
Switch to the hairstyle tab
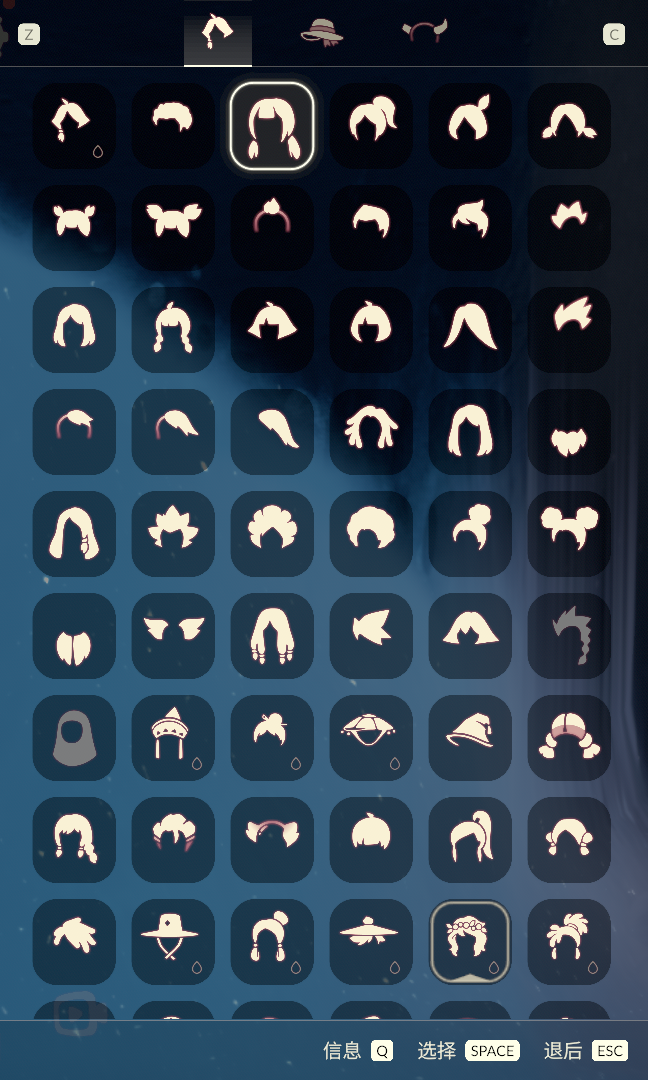(217, 33)
